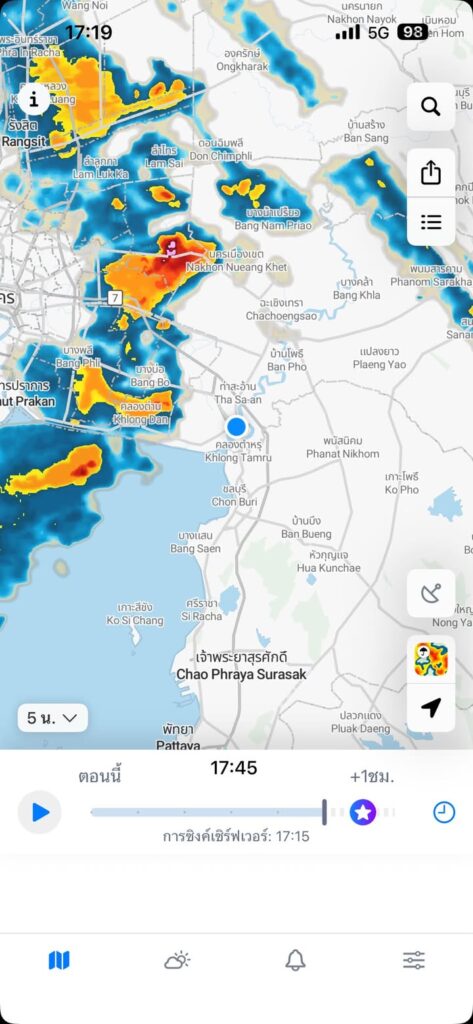
Task: Open the radar satellite dish options
Action: pos(431,594)
